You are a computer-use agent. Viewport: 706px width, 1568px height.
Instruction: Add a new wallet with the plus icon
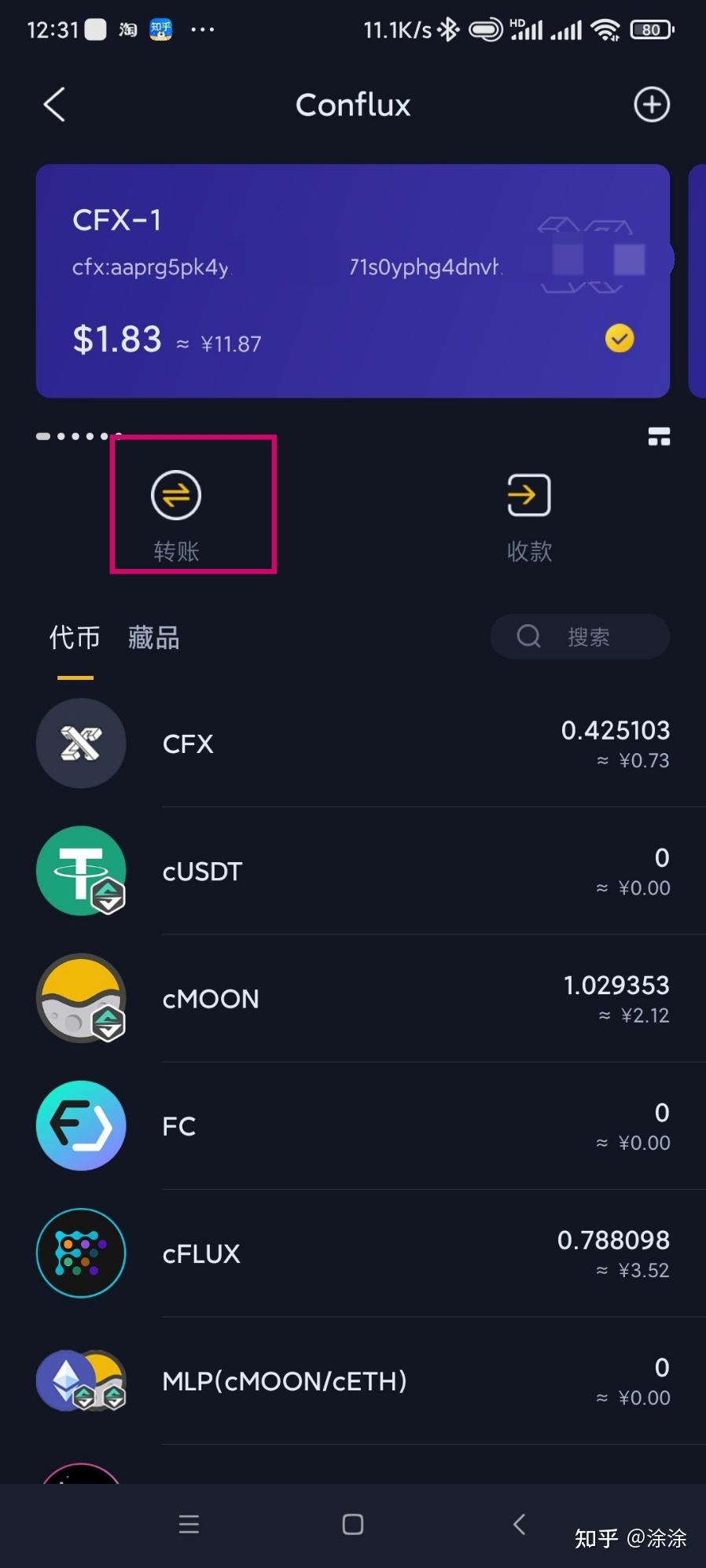tap(652, 105)
